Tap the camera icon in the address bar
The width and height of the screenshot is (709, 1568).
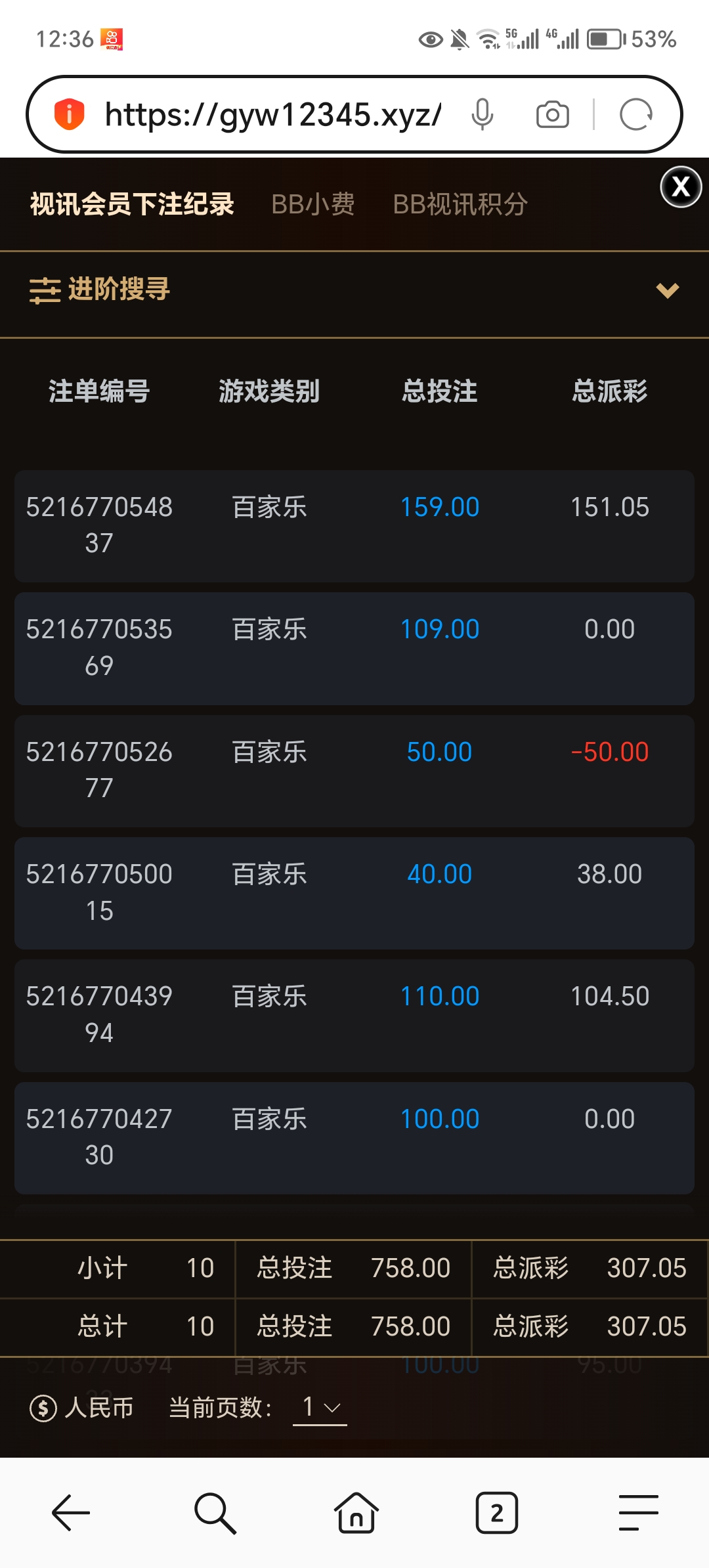[551, 113]
